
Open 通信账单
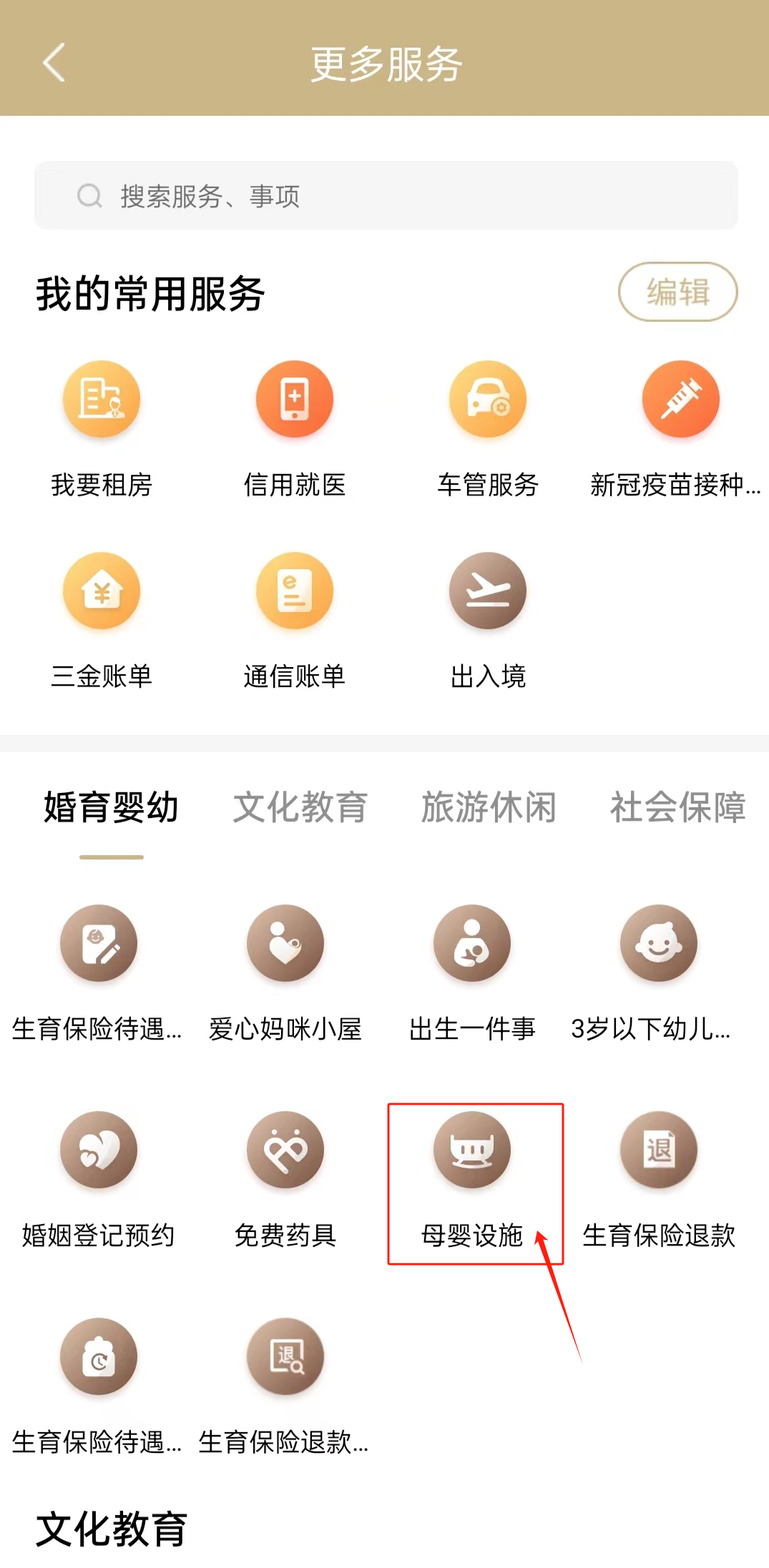[295, 591]
